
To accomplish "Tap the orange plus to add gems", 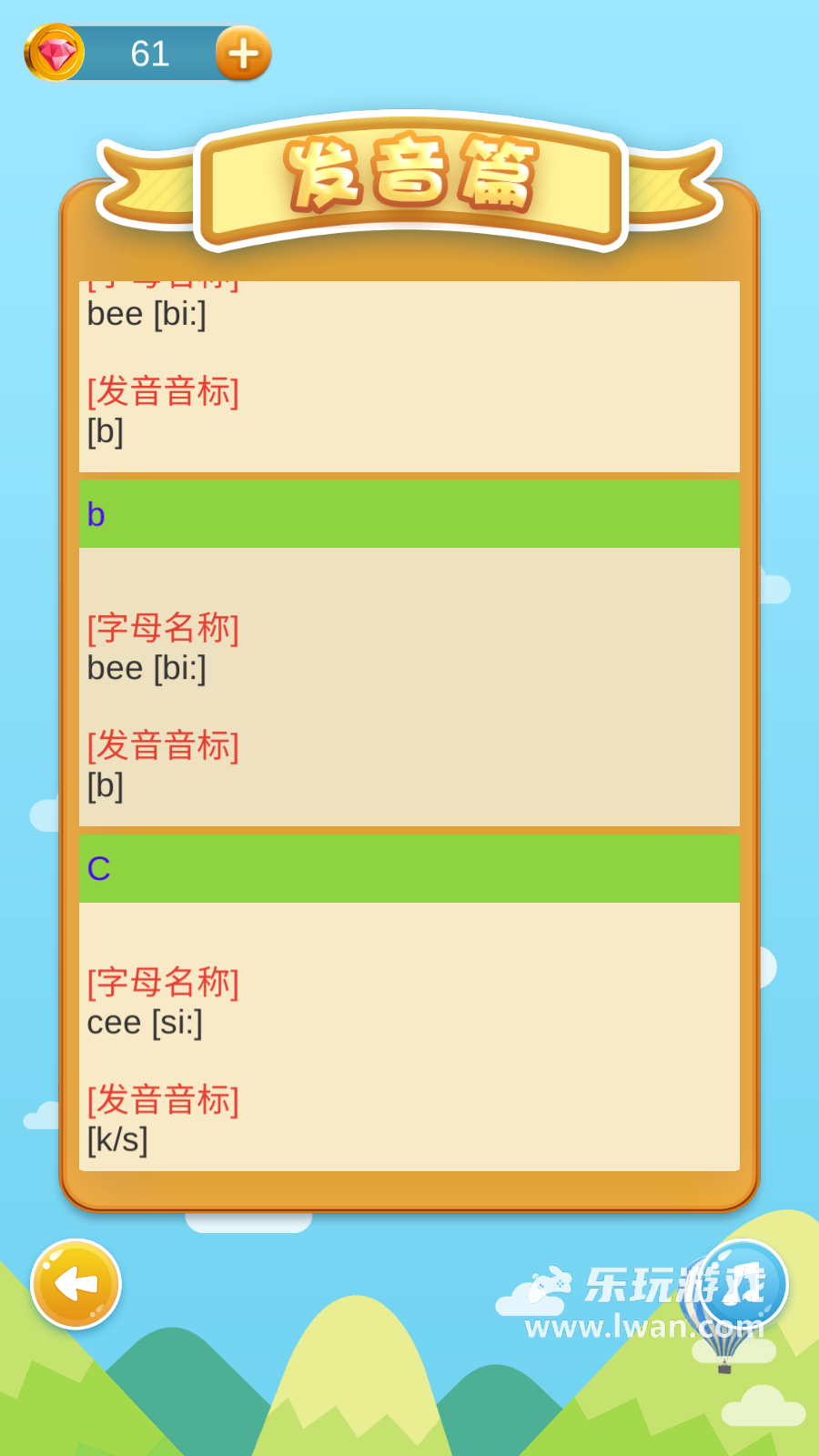I will coord(243,54).
